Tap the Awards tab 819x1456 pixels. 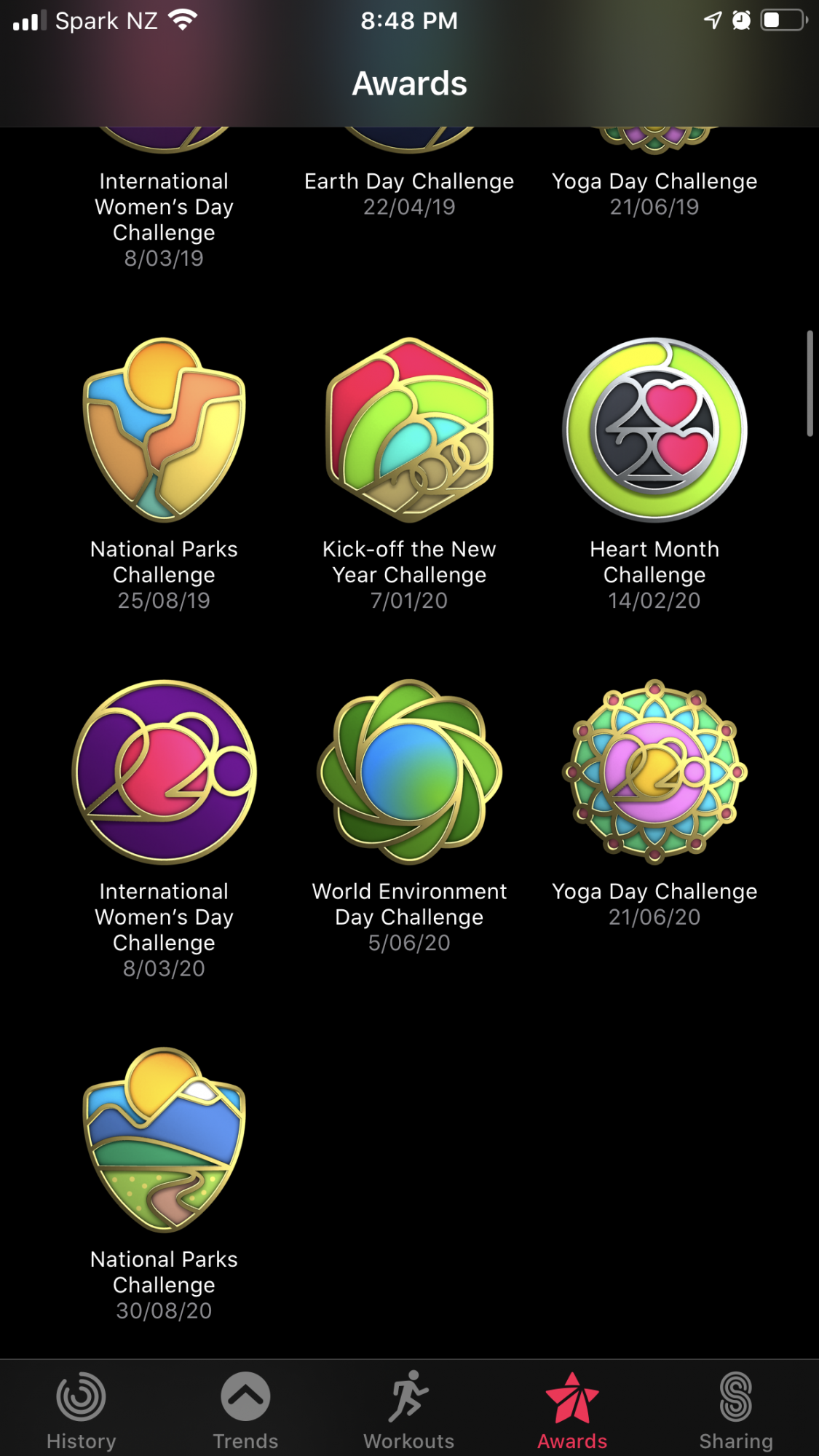pyautogui.click(x=572, y=1409)
